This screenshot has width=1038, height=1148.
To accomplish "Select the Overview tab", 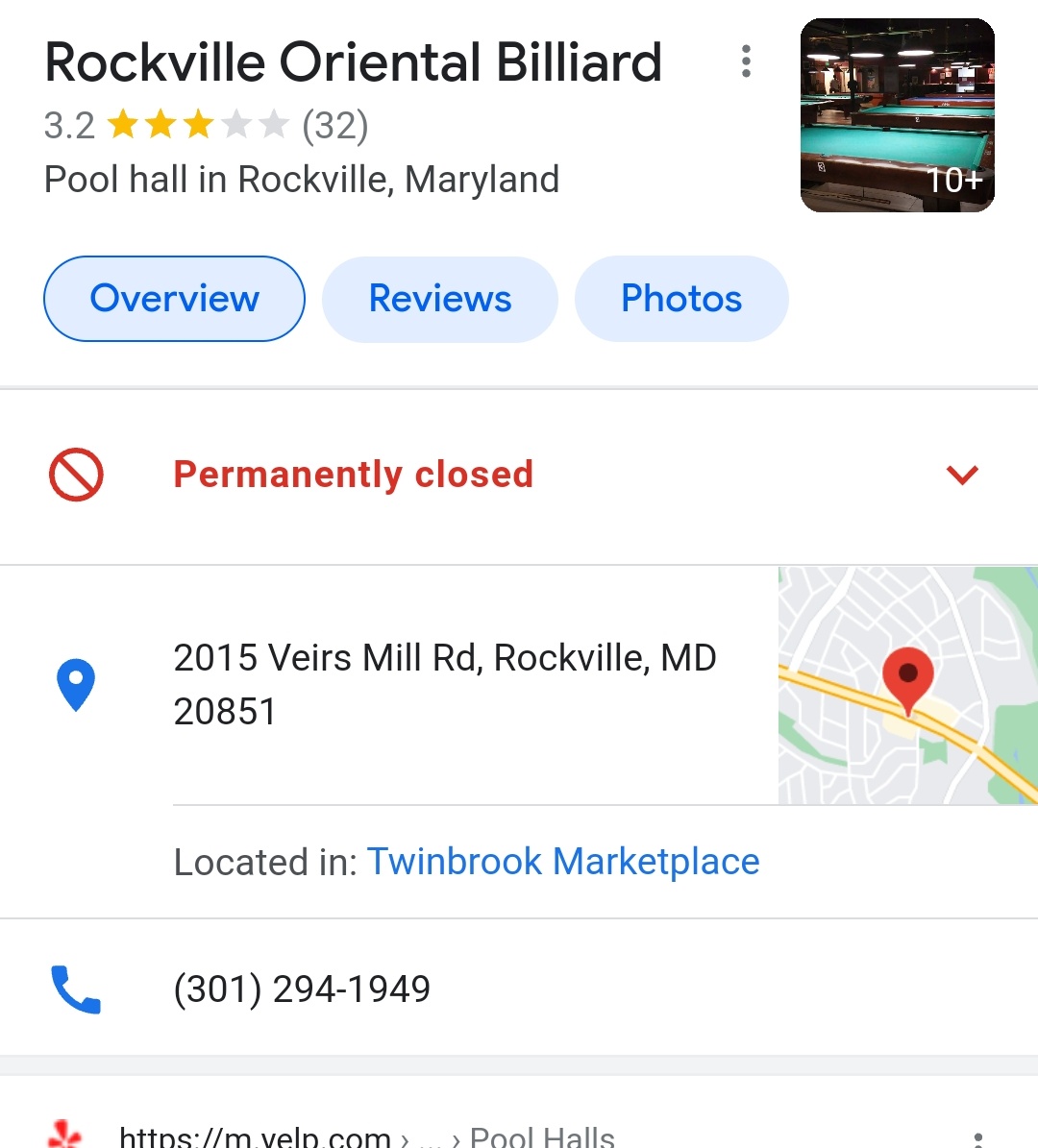I will pos(174,299).
